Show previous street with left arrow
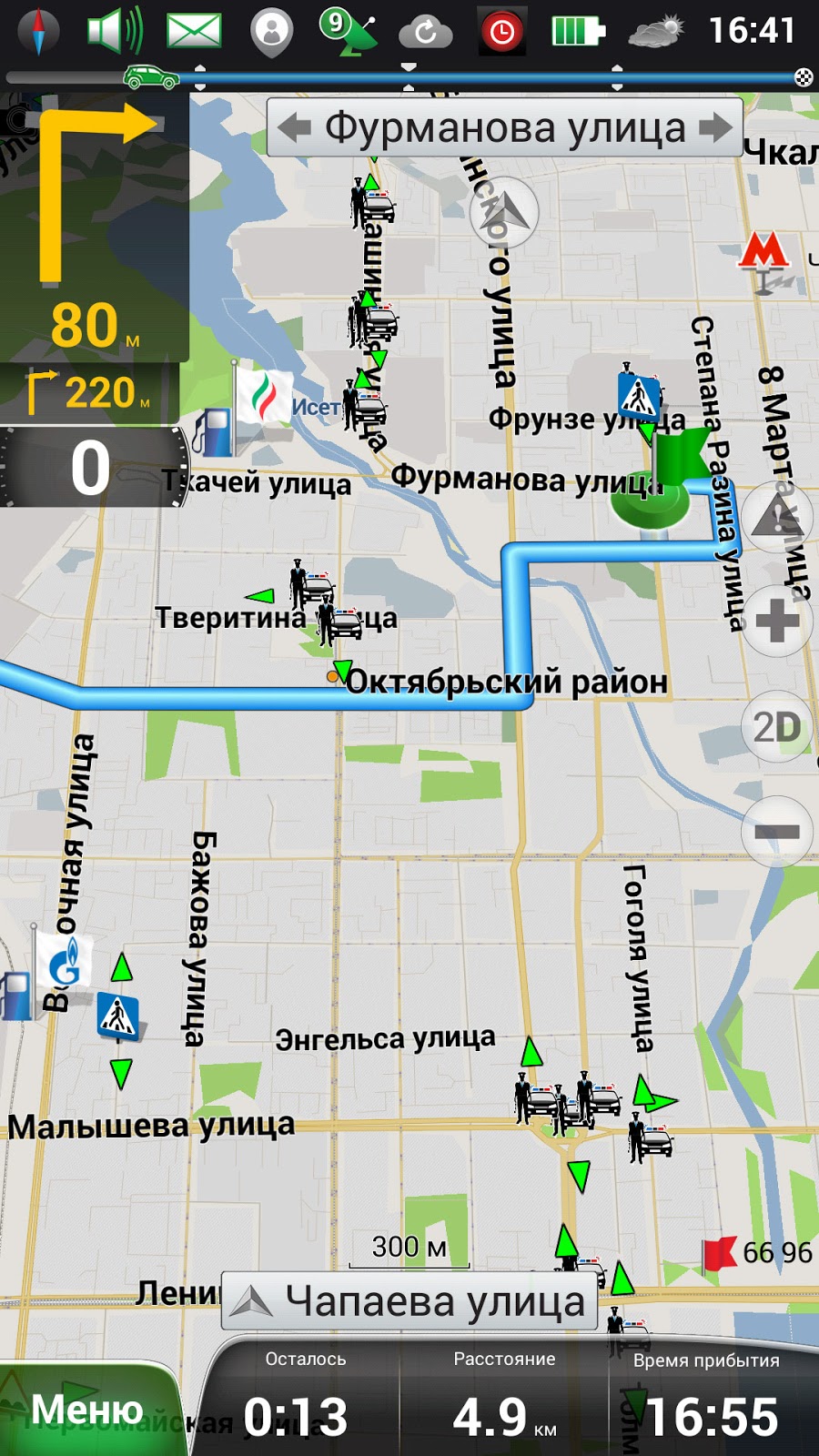The image size is (819, 1456). point(295,127)
